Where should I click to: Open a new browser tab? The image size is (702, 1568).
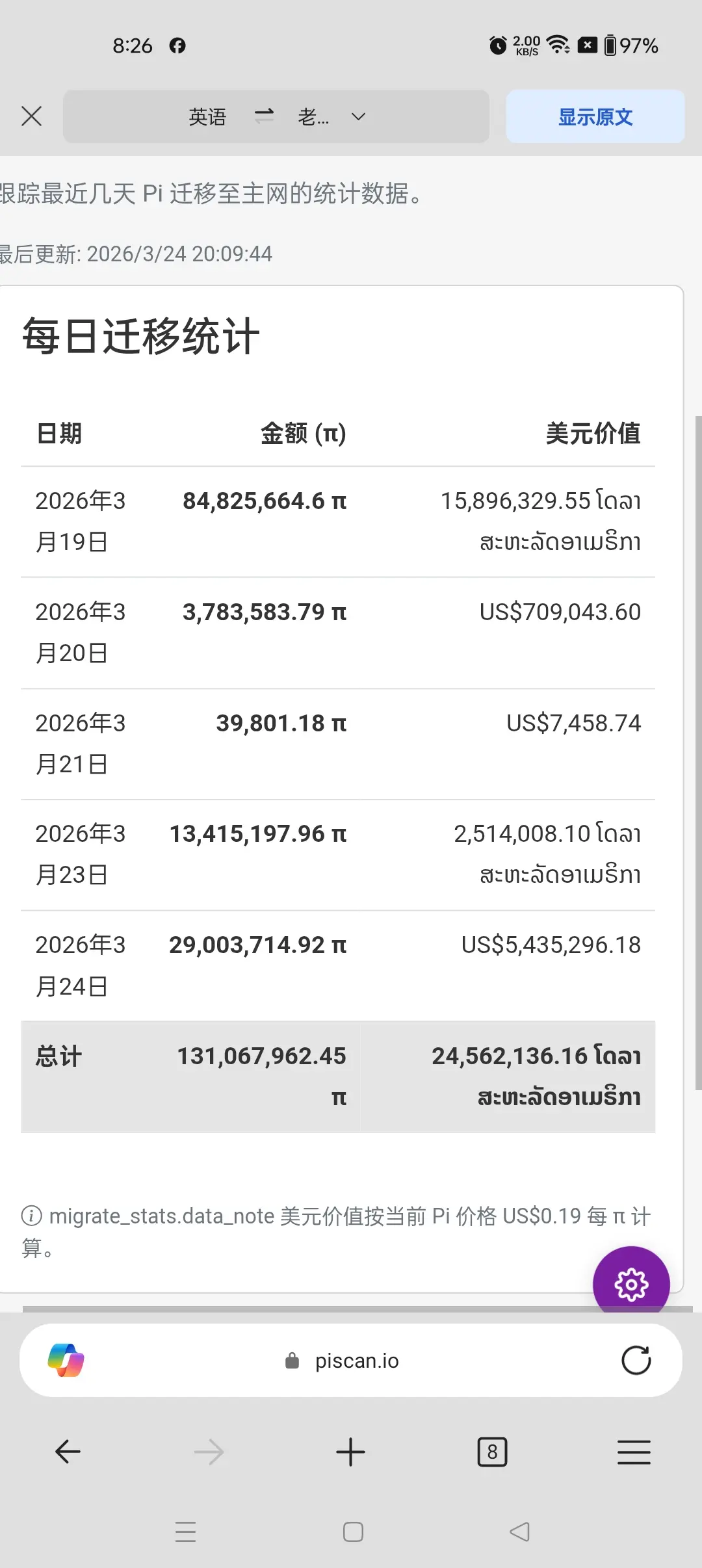pos(350,1452)
